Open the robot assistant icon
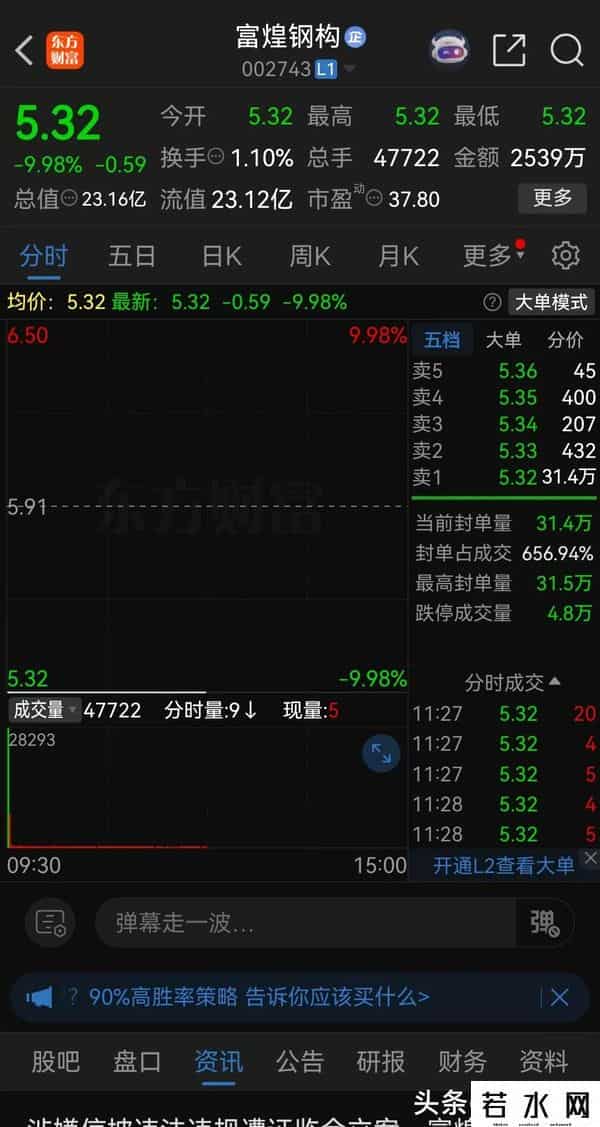This screenshot has height=1127, width=600. click(449, 49)
